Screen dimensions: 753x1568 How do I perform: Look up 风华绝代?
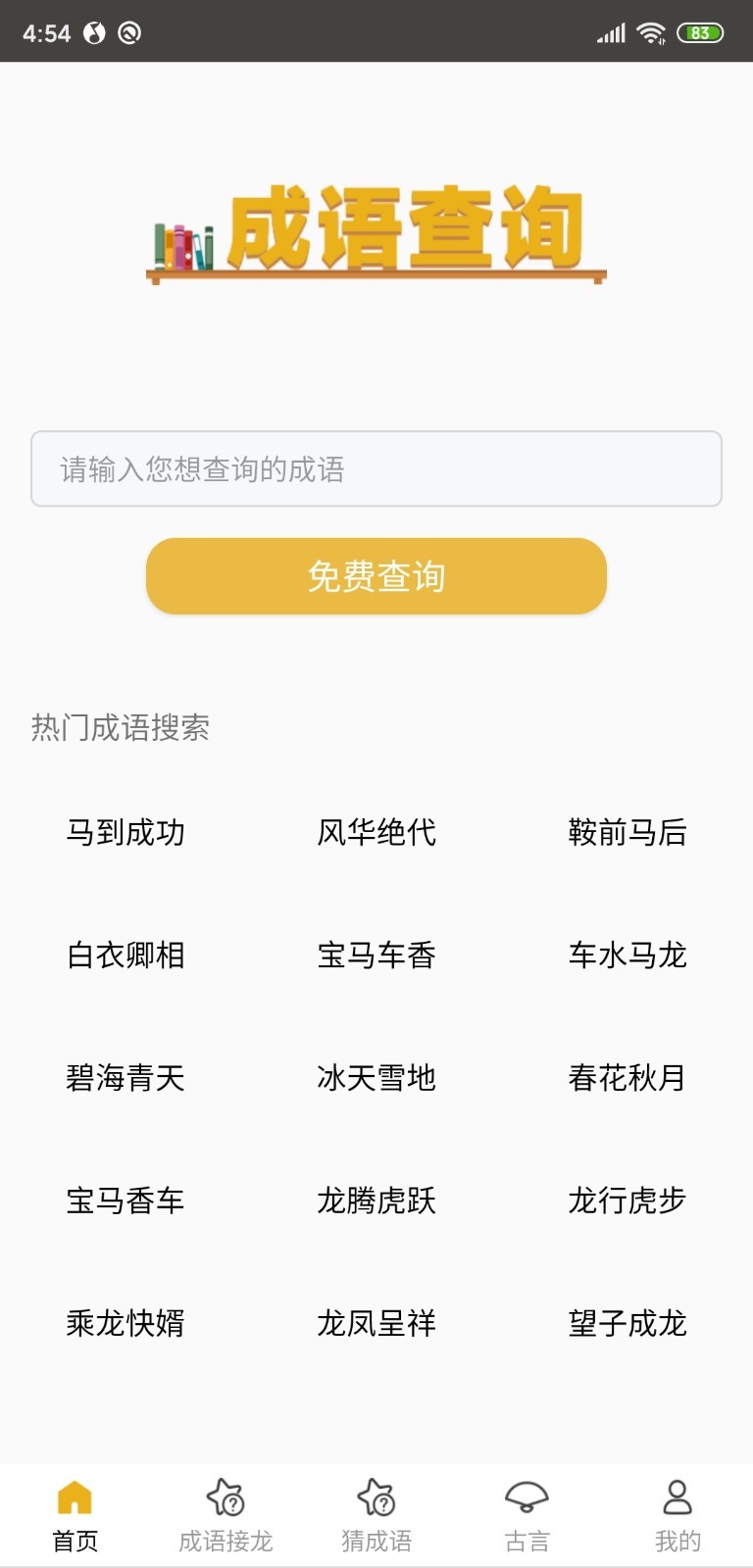point(376,833)
